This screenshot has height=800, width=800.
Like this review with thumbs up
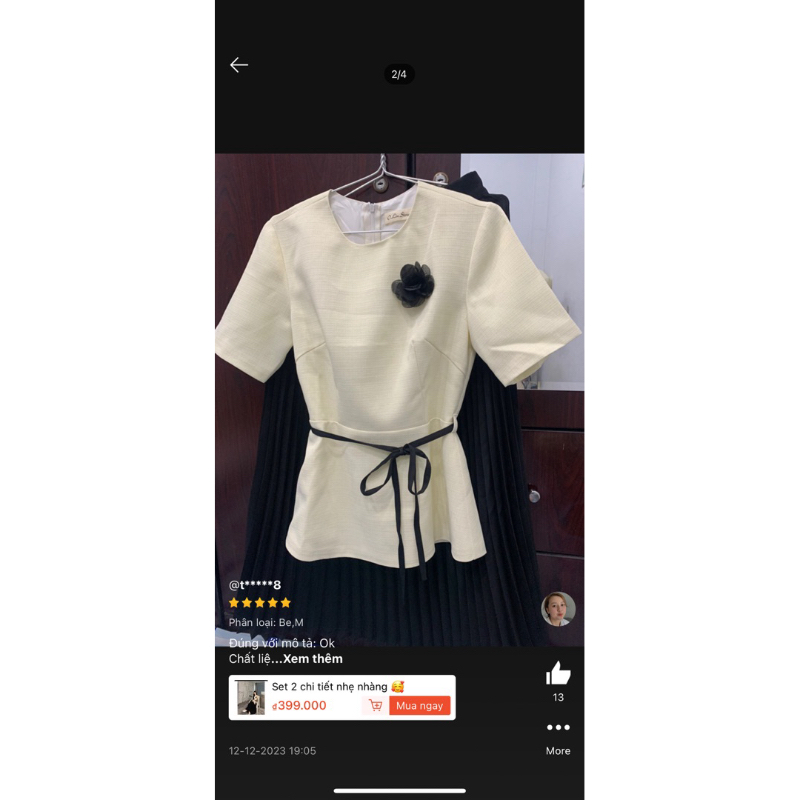click(x=558, y=673)
